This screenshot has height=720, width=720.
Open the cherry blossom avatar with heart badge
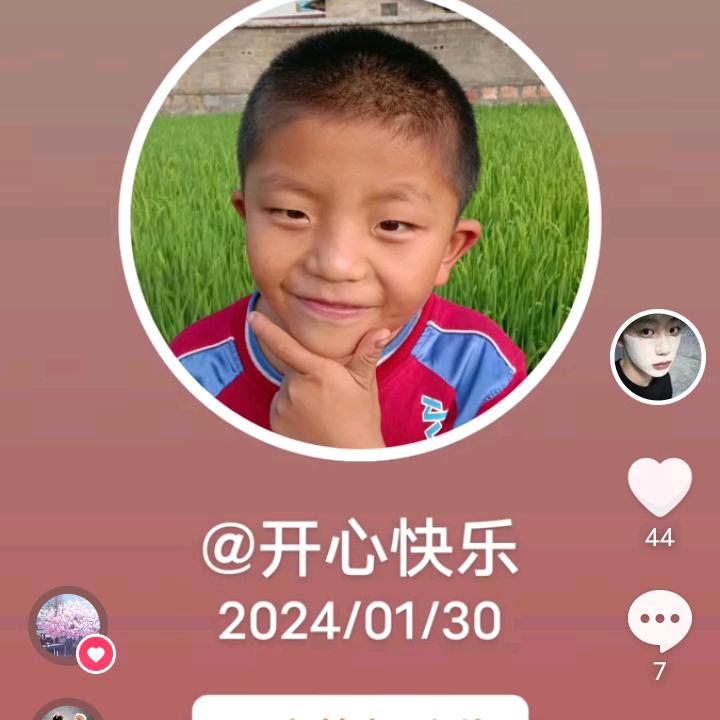(x=68, y=626)
